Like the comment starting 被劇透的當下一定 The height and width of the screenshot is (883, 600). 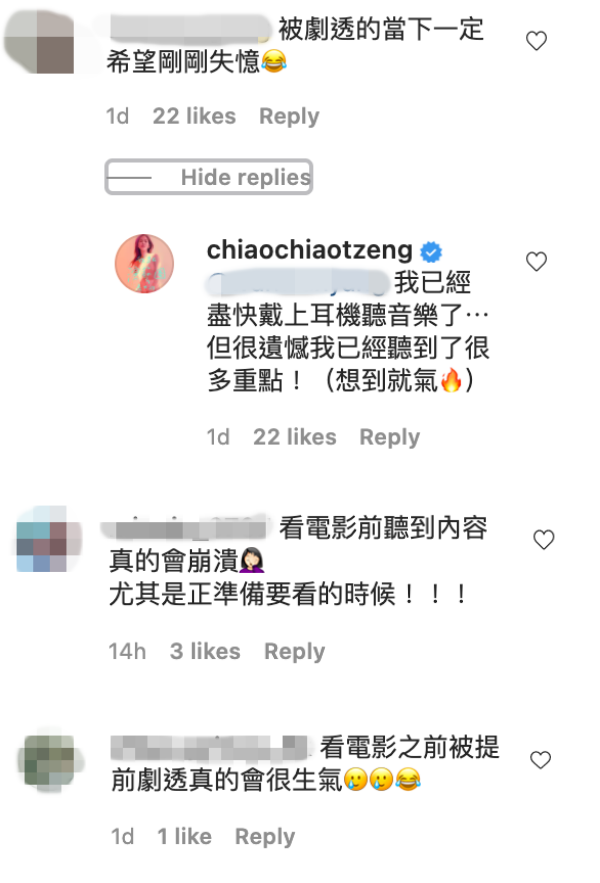pyautogui.click(x=537, y=41)
